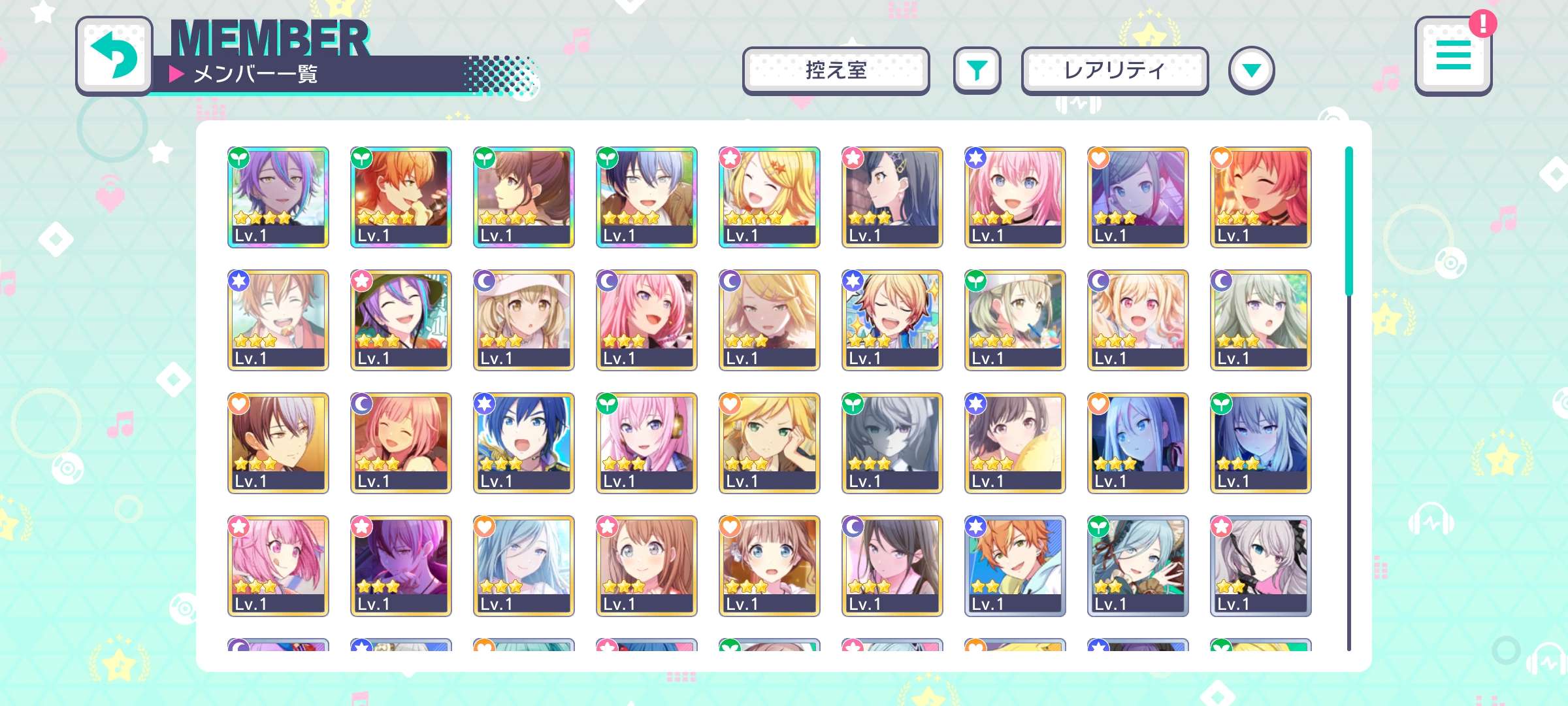Select the red-haired smiling three-star card
This screenshot has height=706, width=1568.
1260,197
